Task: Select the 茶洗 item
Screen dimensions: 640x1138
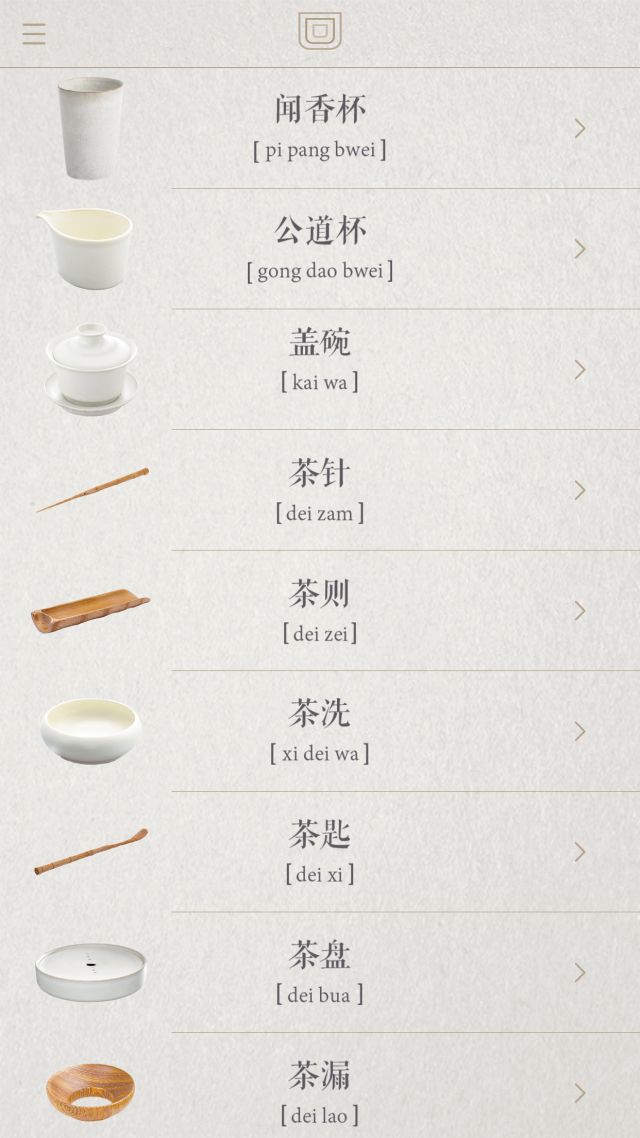Action: (320, 731)
